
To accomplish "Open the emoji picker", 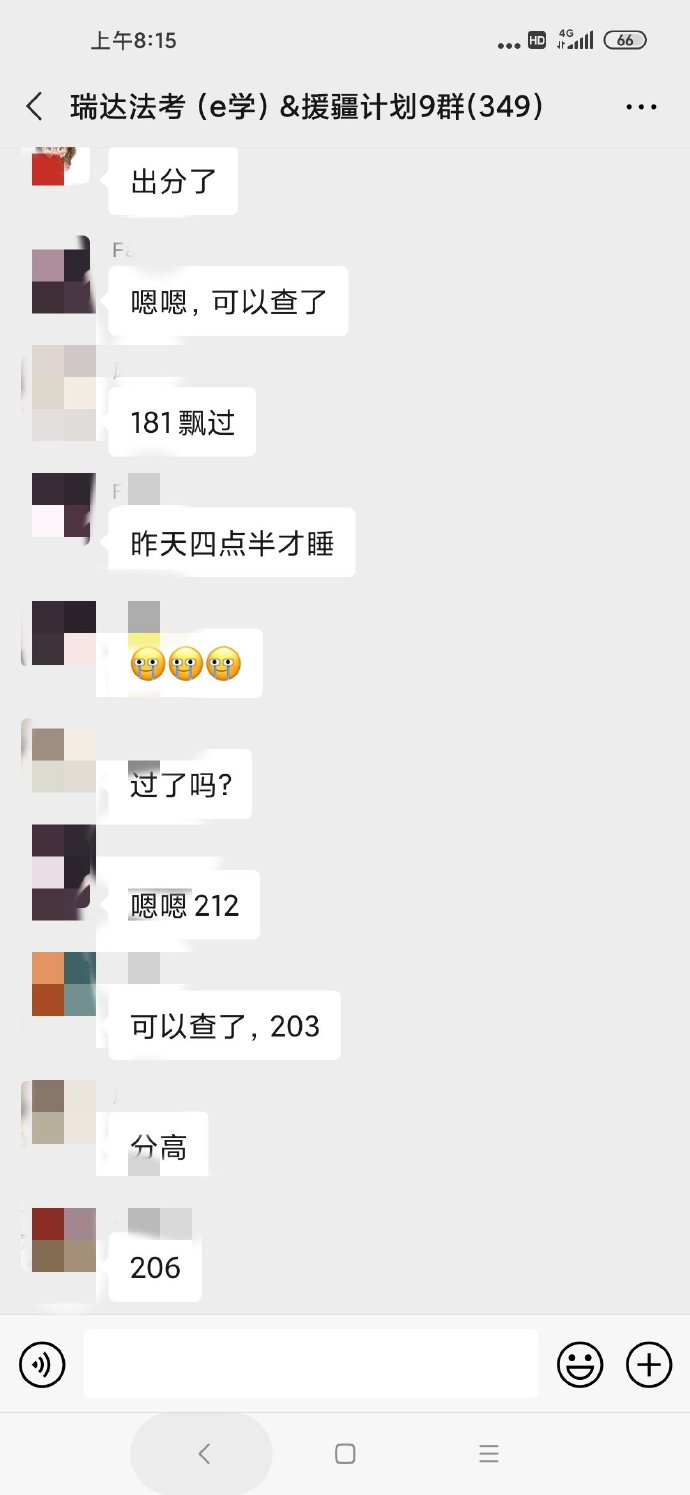I will click(580, 1364).
